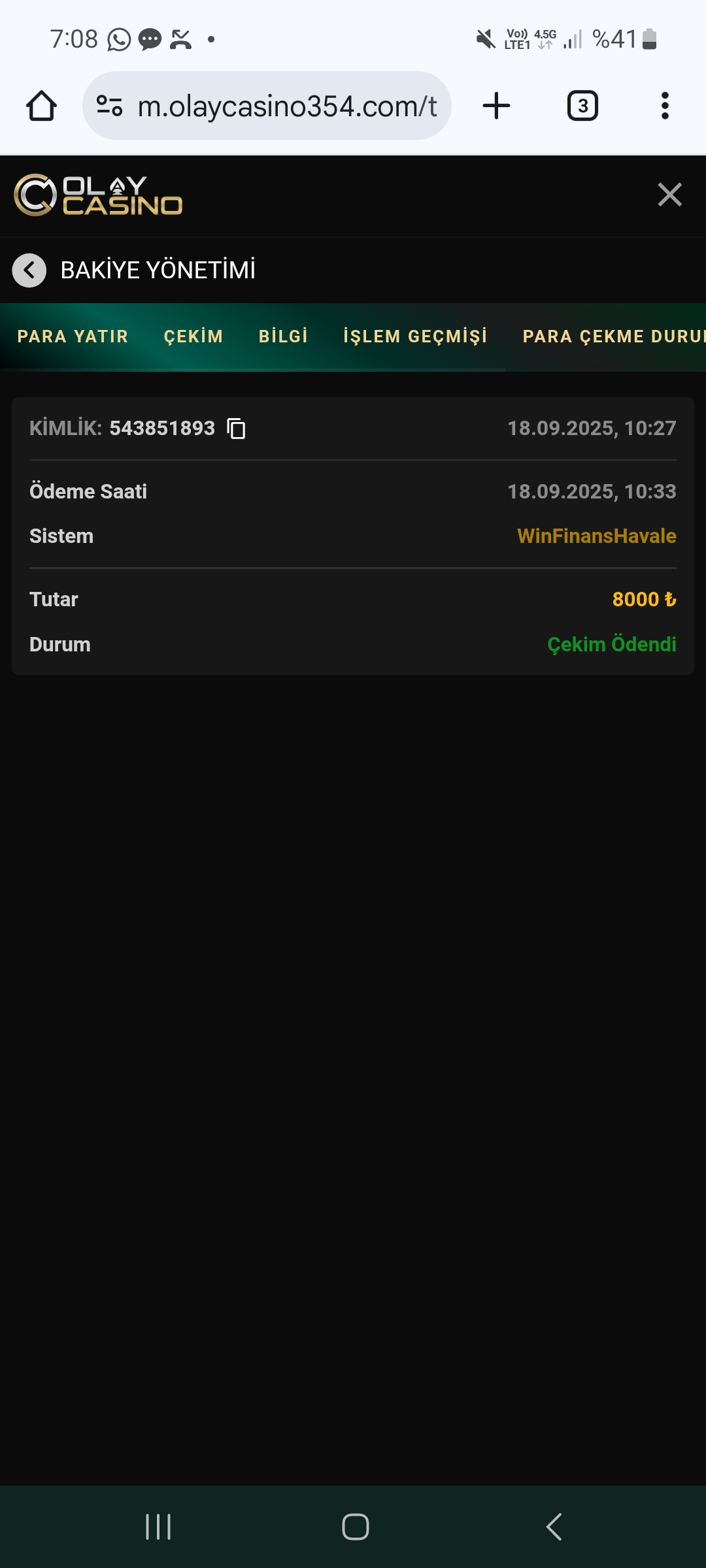Open Chrome's new tab plus icon
706x1568 pixels.
tap(496, 105)
